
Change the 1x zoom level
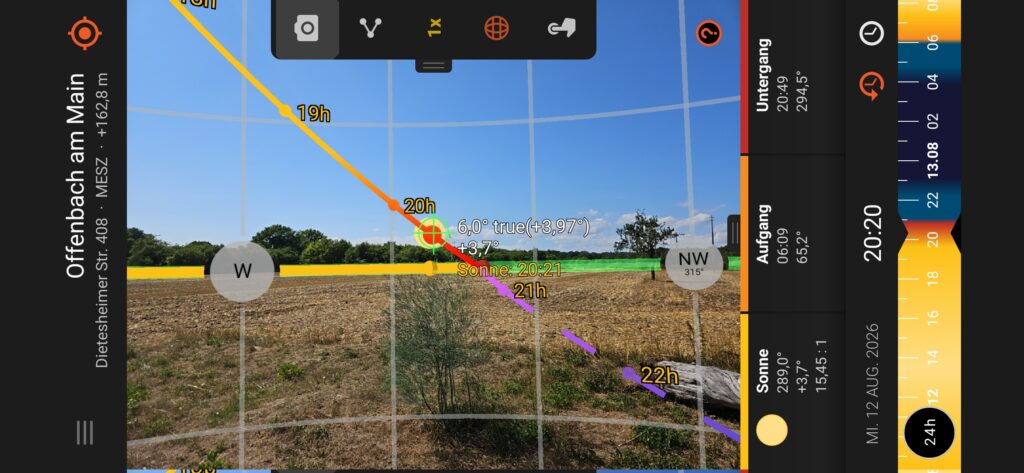click(x=434, y=27)
